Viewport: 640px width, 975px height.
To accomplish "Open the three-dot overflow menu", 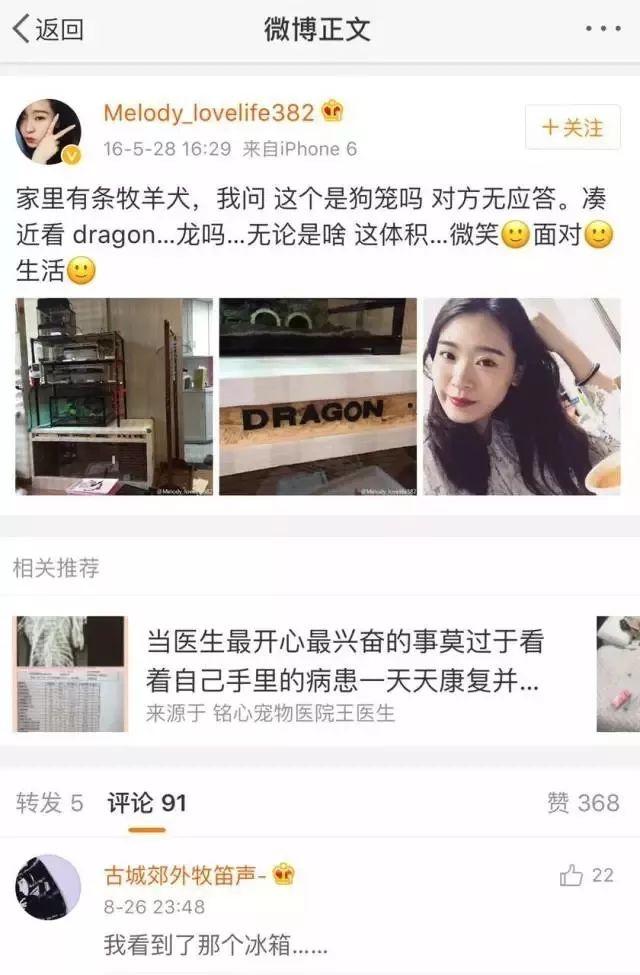I will point(602,30).
